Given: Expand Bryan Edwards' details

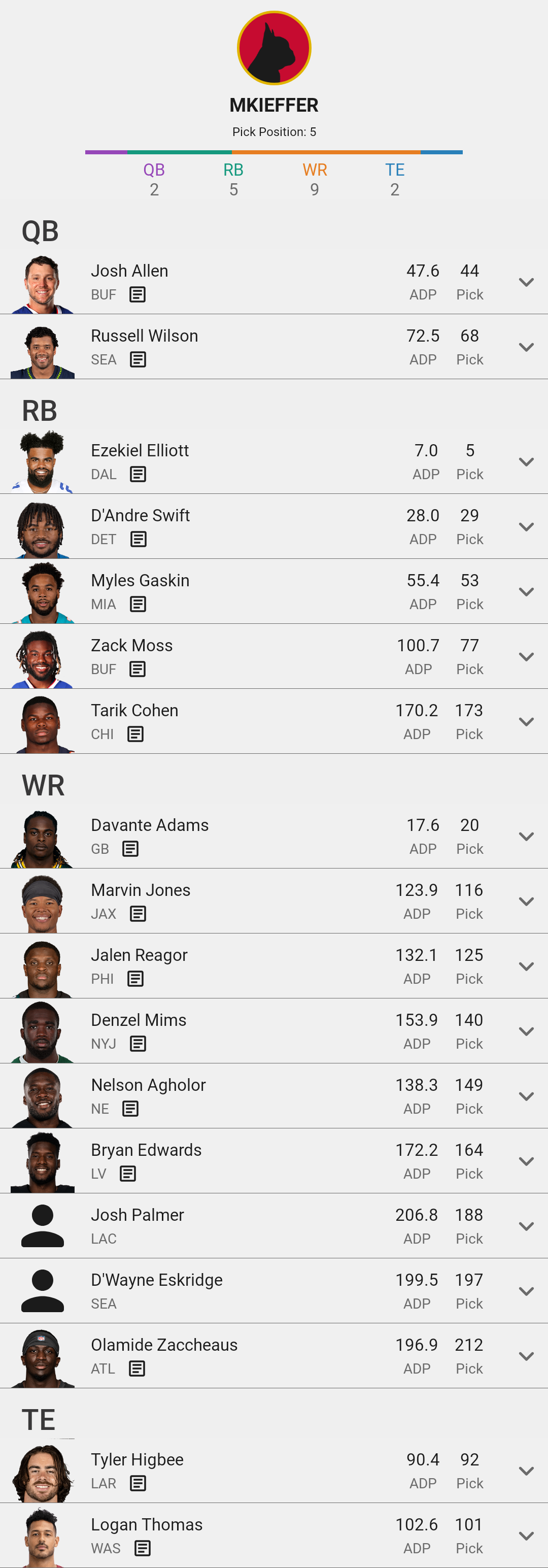Looking at the screenshot, I should click(526, 1161).
